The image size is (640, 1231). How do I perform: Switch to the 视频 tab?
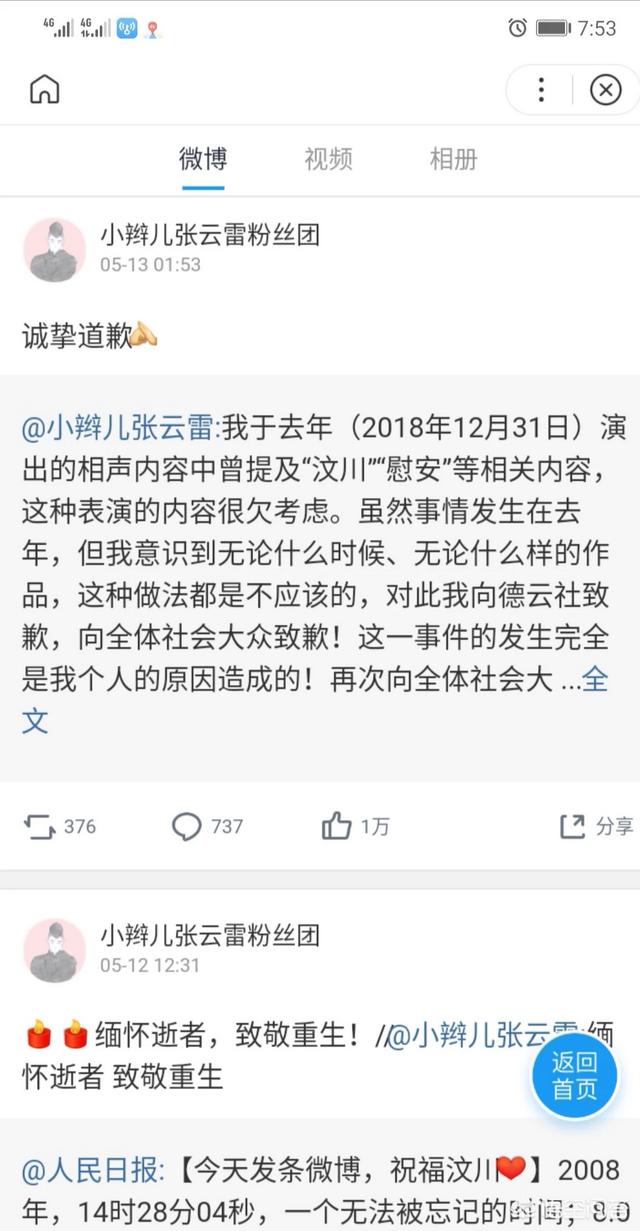pyautogui.click(x=328, y=159)
